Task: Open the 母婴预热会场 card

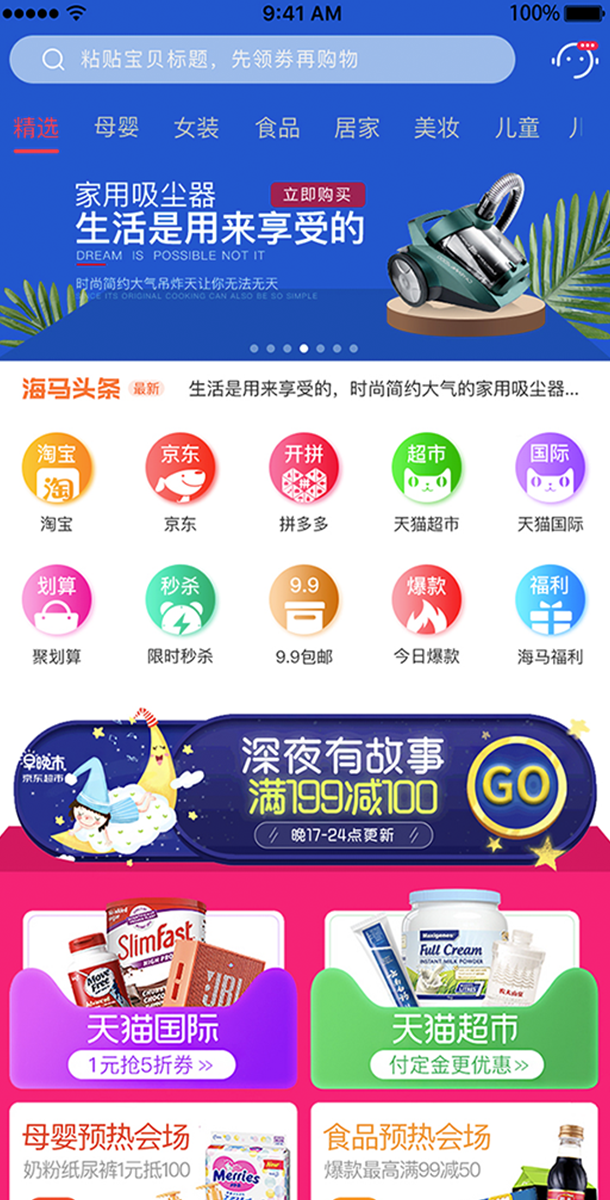Action: (152, 1150)
